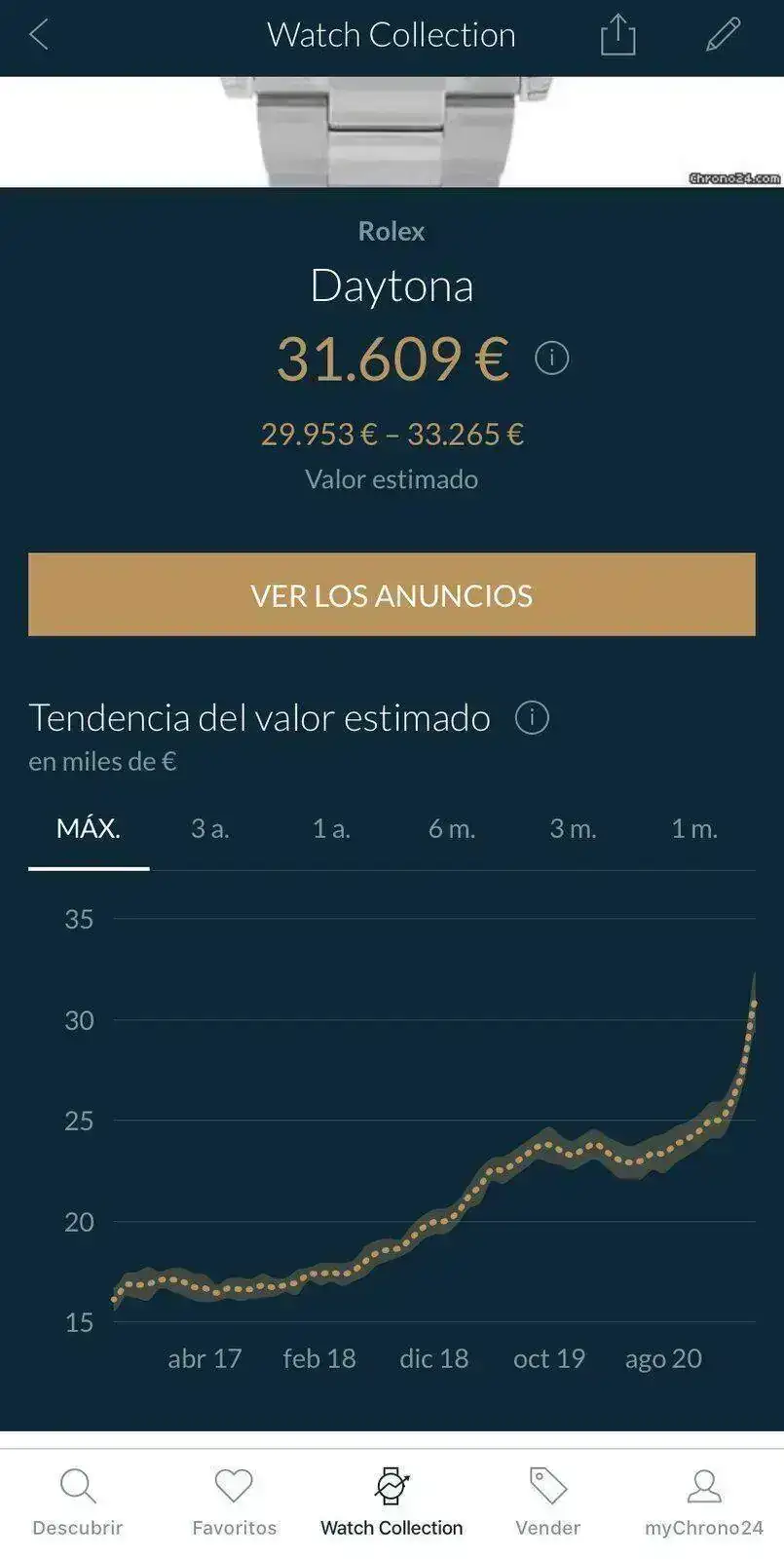The height and width of the screenshot is (1559, 784).
Task: Switch to the Vender tab
Action: point(547,1502)
